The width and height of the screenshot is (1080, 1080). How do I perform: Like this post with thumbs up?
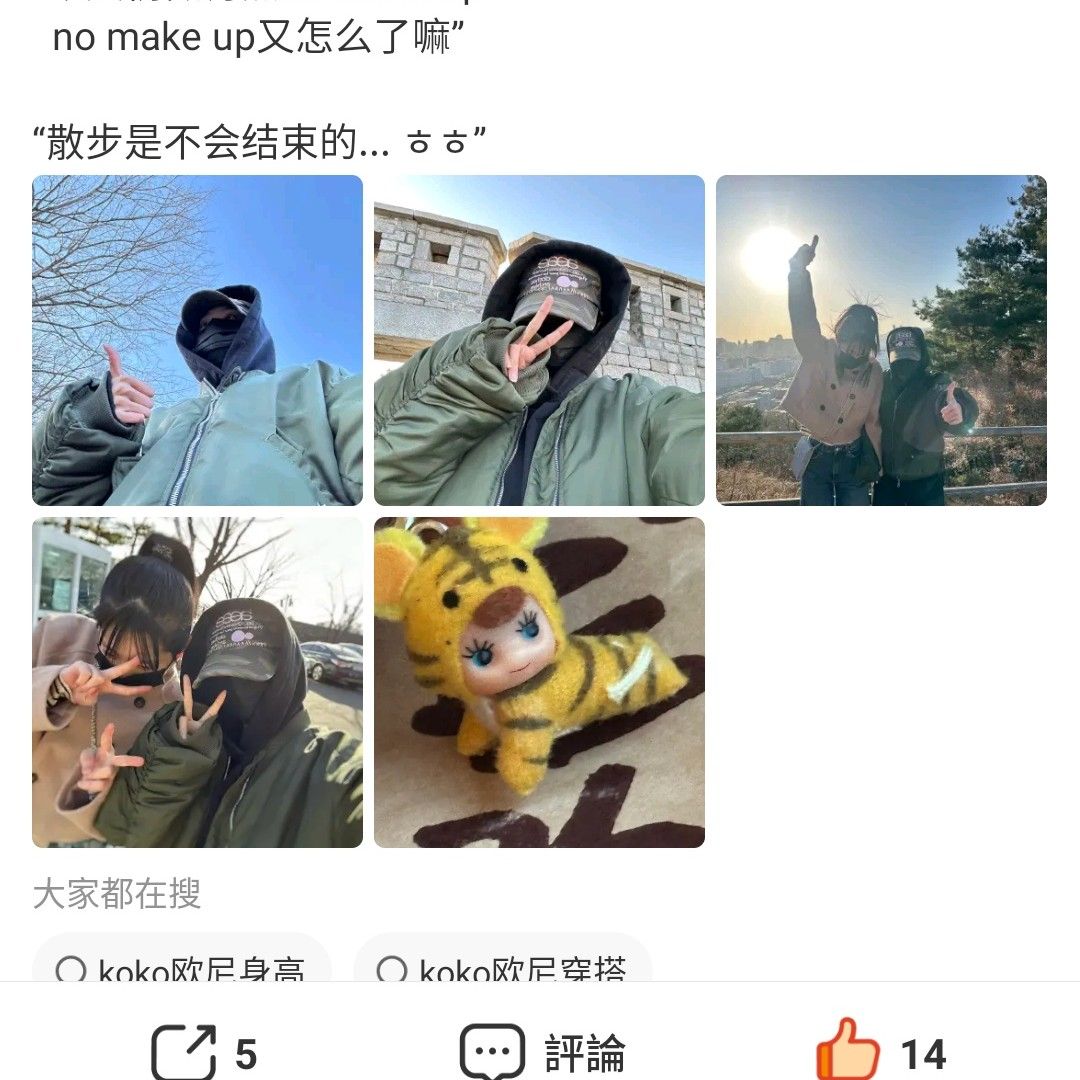click(x=880, y=1053)
